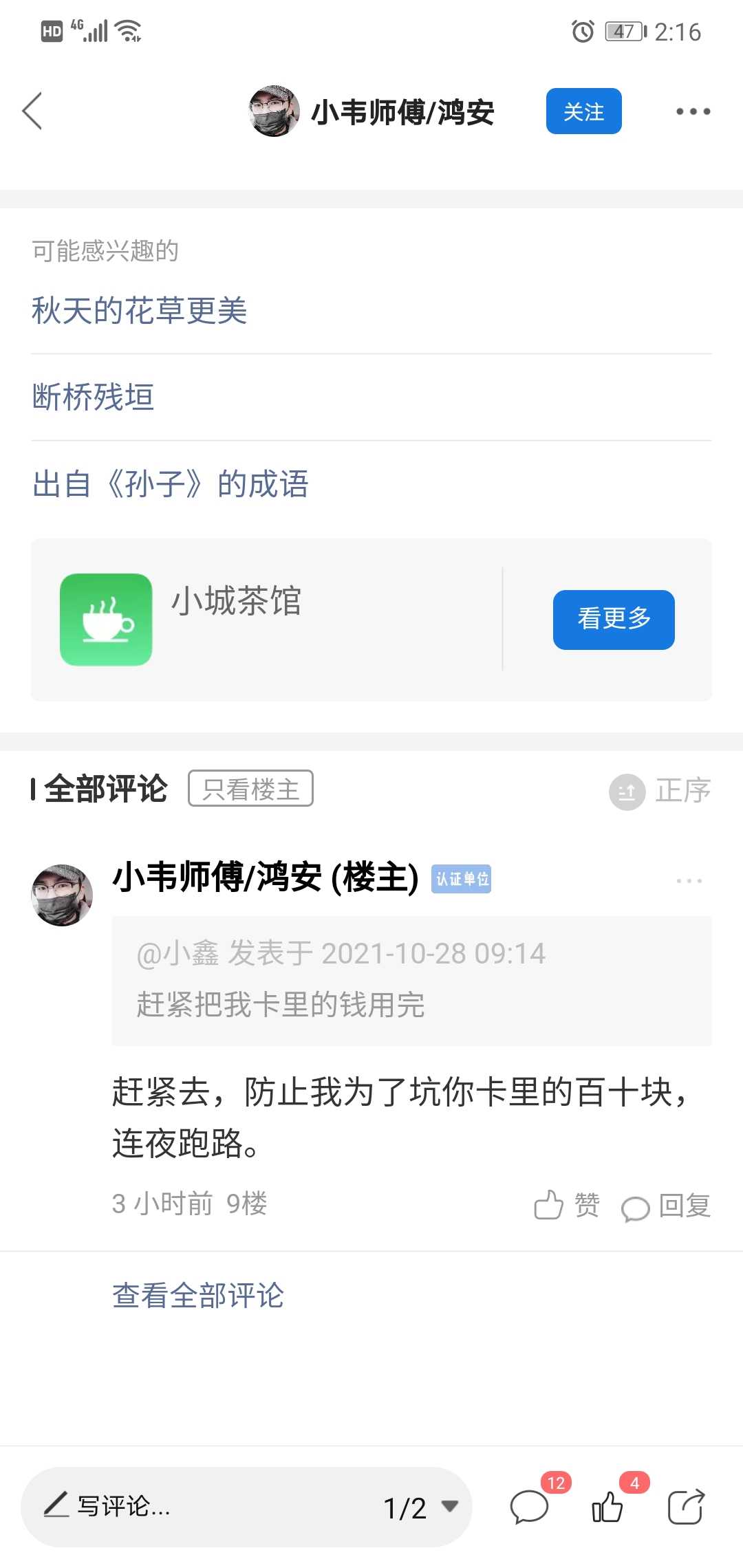Open the top-right overflow menu

(x=692, y=111)
